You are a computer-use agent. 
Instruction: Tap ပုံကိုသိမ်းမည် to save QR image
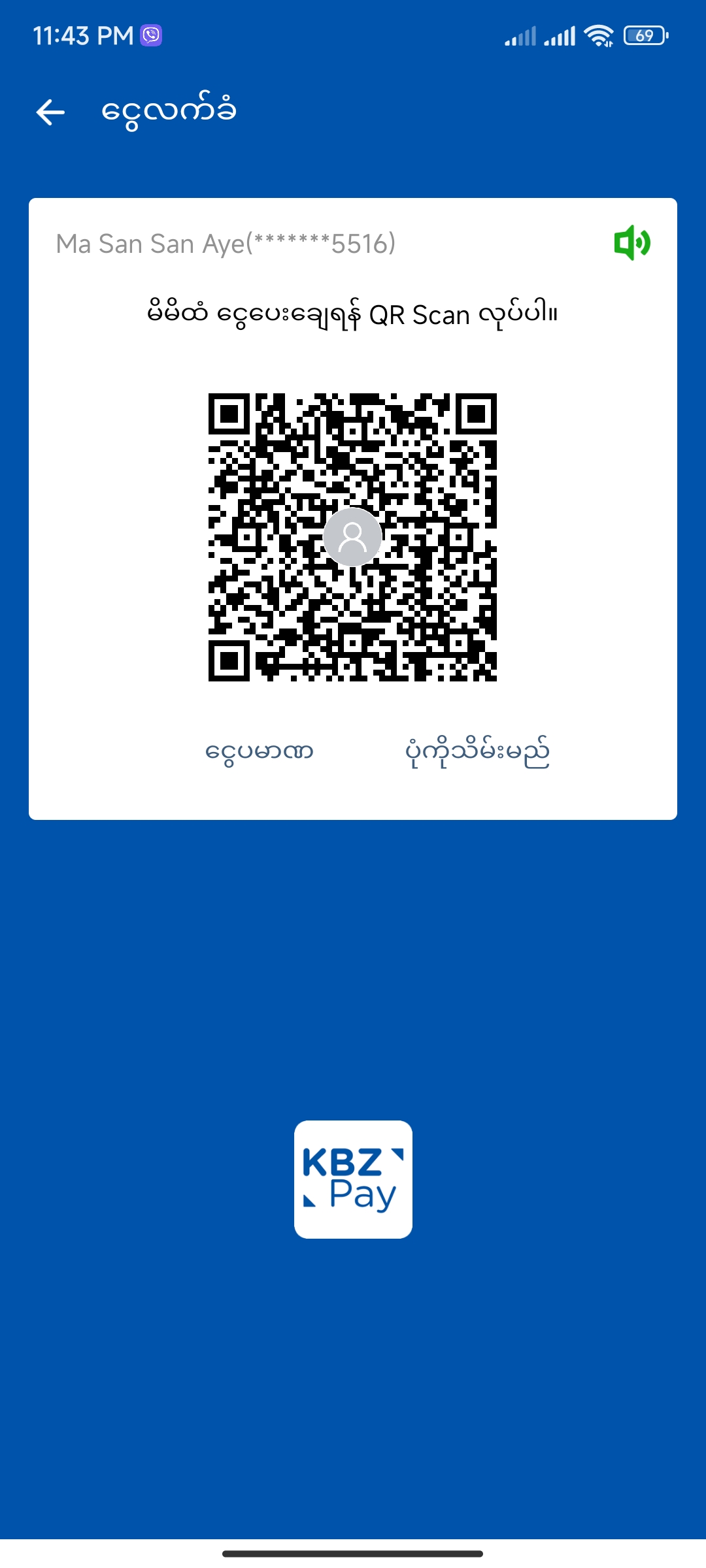[477, 751]
